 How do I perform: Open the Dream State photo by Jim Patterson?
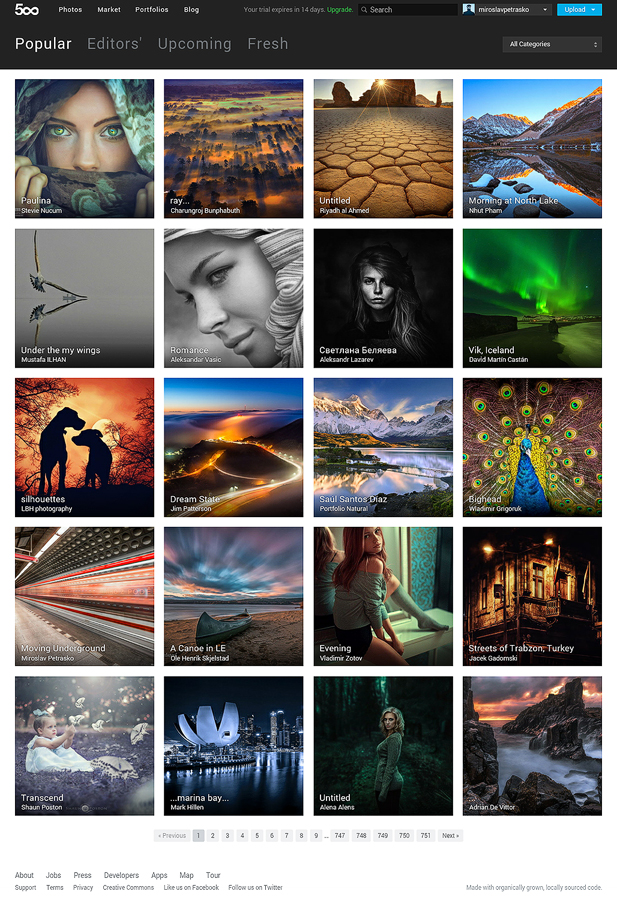(233, 447)
